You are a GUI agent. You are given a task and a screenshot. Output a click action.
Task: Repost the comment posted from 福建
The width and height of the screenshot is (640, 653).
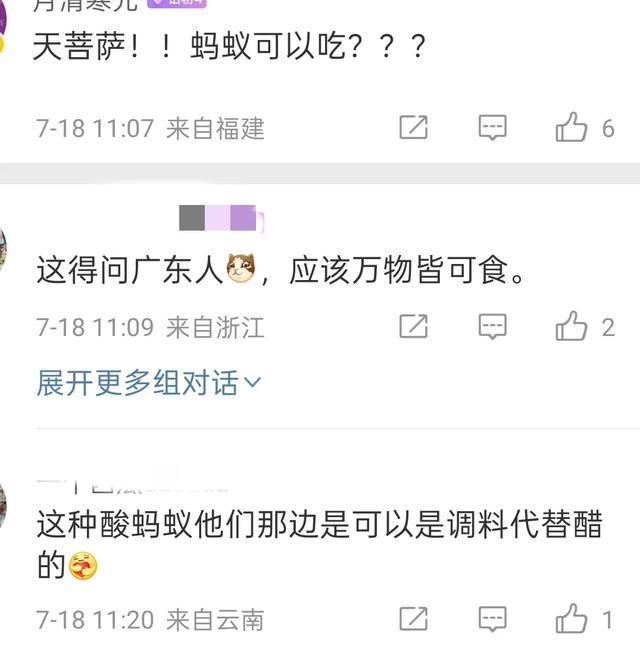click(413, 128)
